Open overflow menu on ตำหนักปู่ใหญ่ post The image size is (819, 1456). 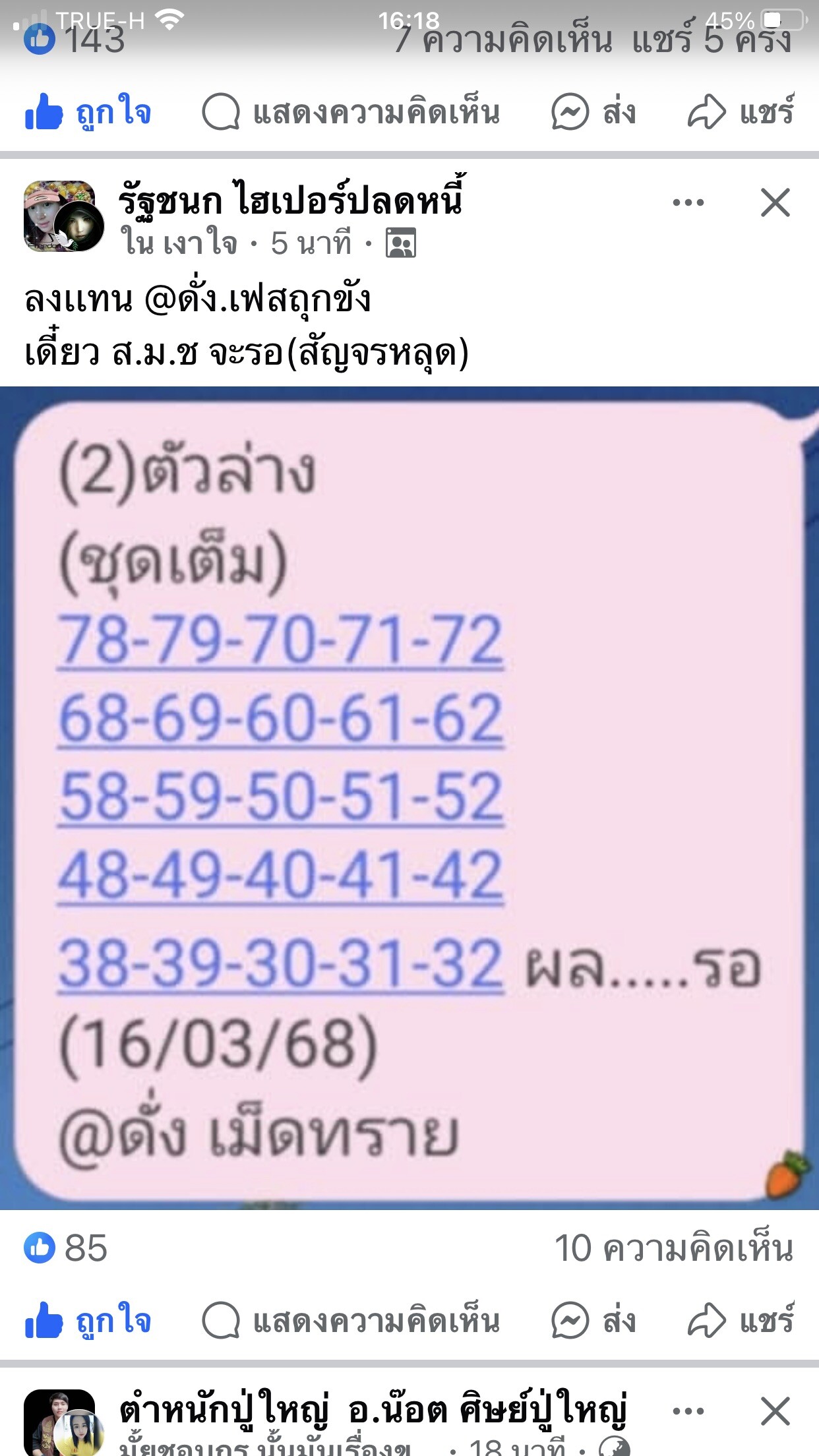point(688,1411)
